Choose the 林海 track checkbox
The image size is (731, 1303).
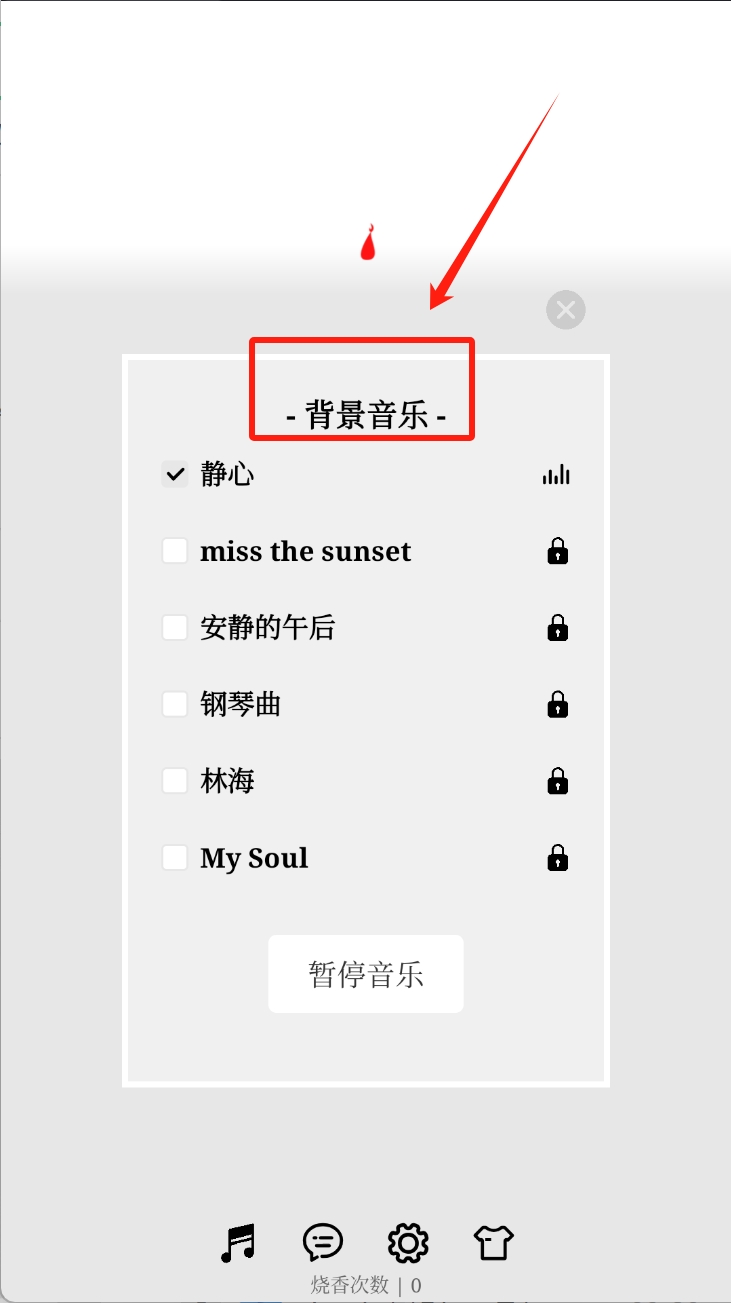tap(175, 781)
